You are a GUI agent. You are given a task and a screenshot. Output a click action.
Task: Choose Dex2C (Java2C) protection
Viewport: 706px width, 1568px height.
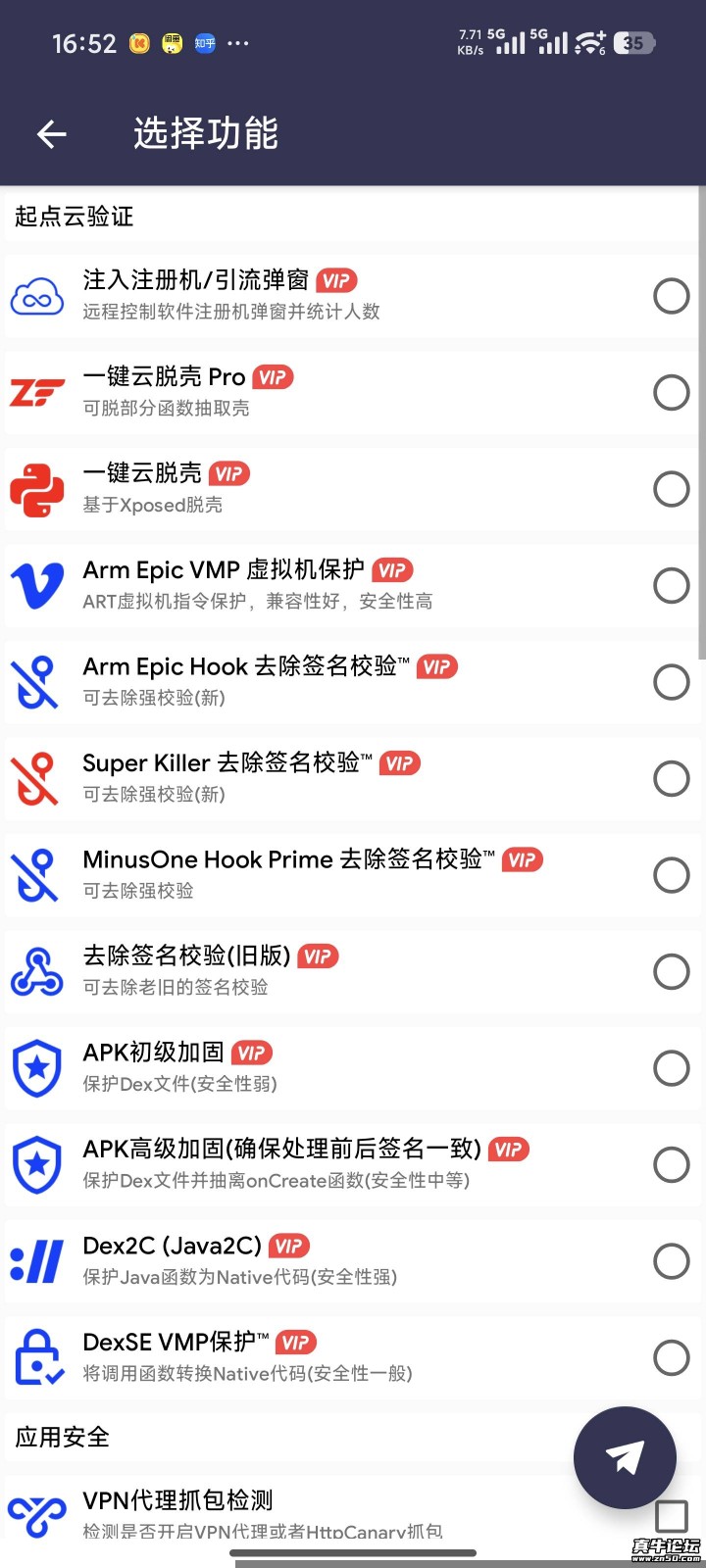click(671, 1261)
